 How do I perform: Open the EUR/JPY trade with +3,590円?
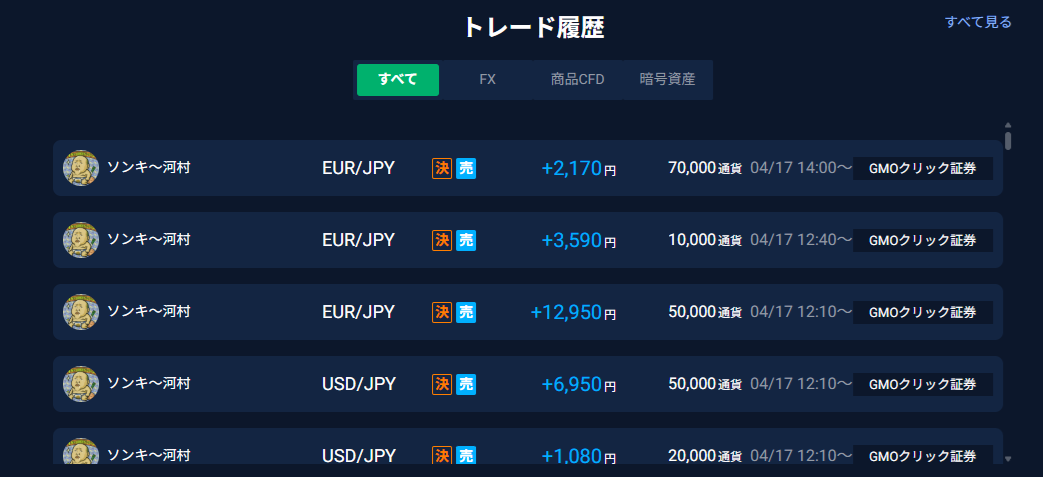tap(527, 239)
